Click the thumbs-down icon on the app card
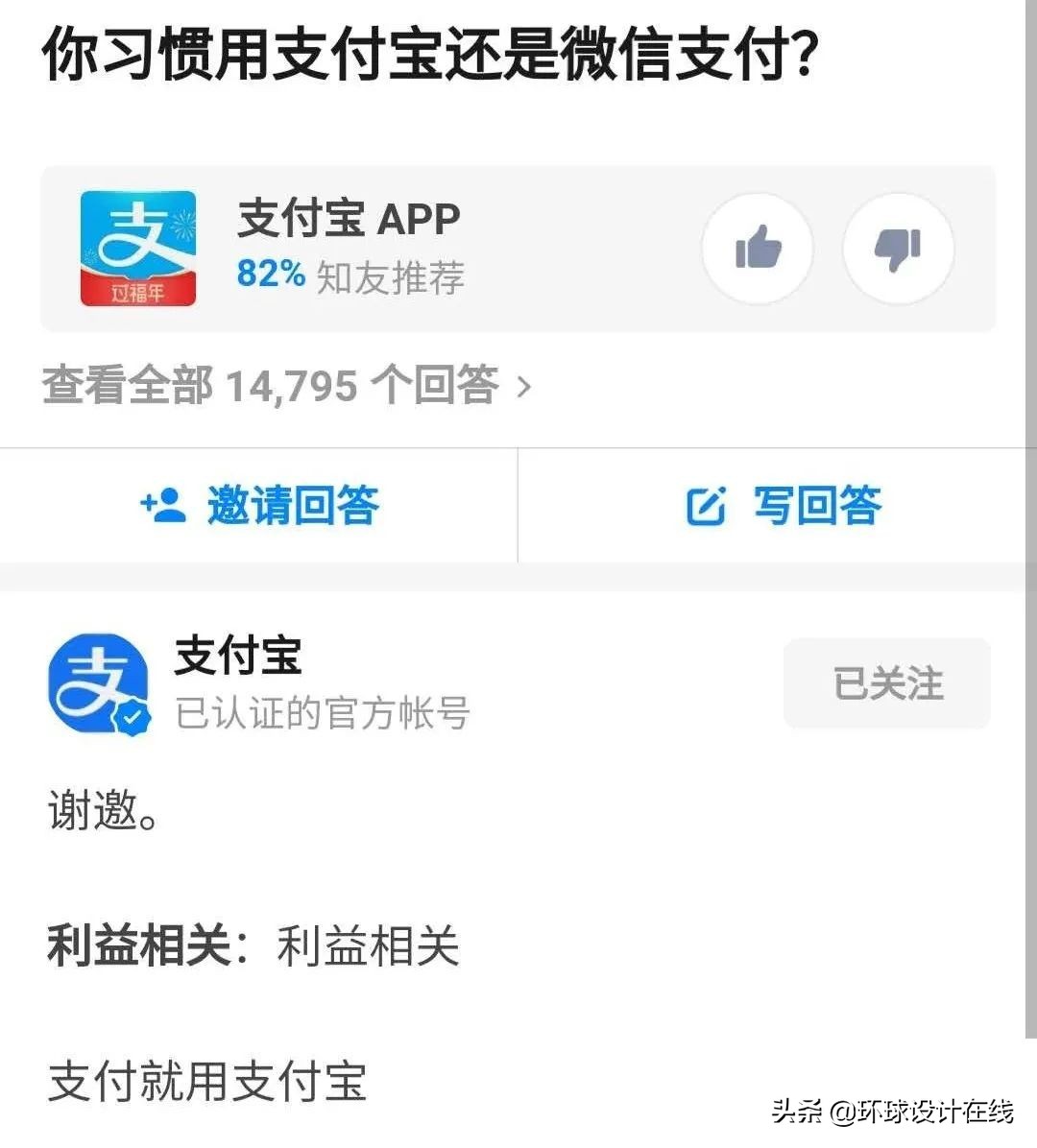This screenshot has height=1148, width=1037. (x=897, y=248)
